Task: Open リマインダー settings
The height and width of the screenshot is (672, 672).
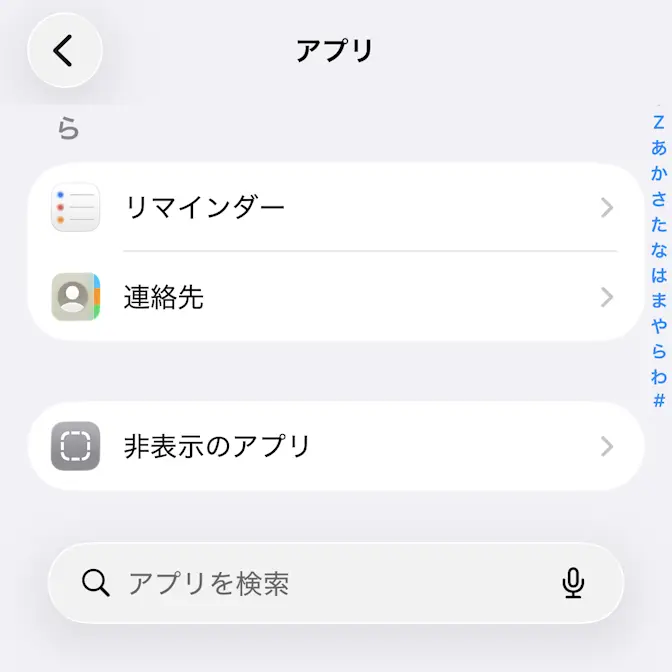Action: pos(335,207)
